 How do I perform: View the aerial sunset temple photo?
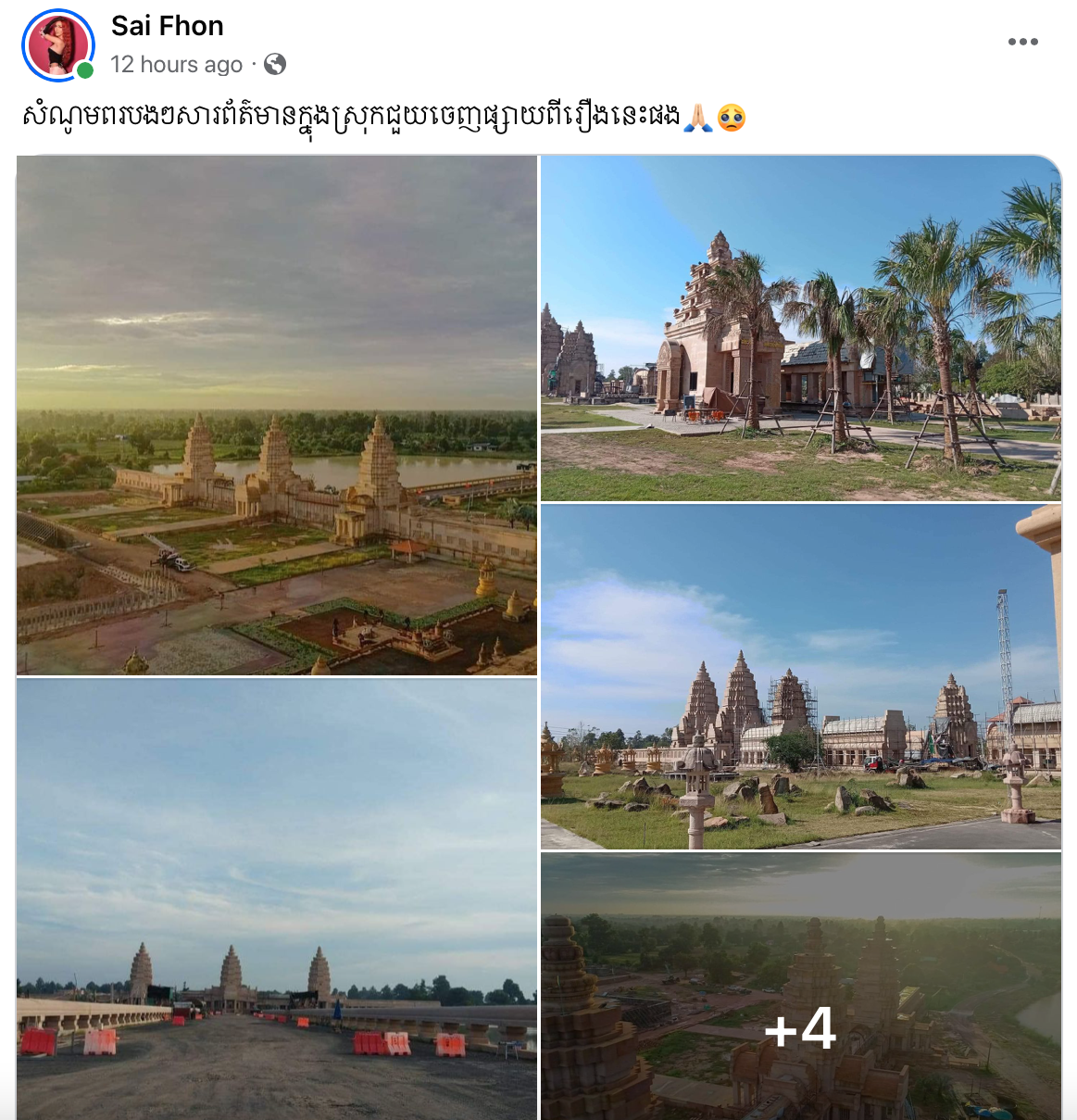277,415
